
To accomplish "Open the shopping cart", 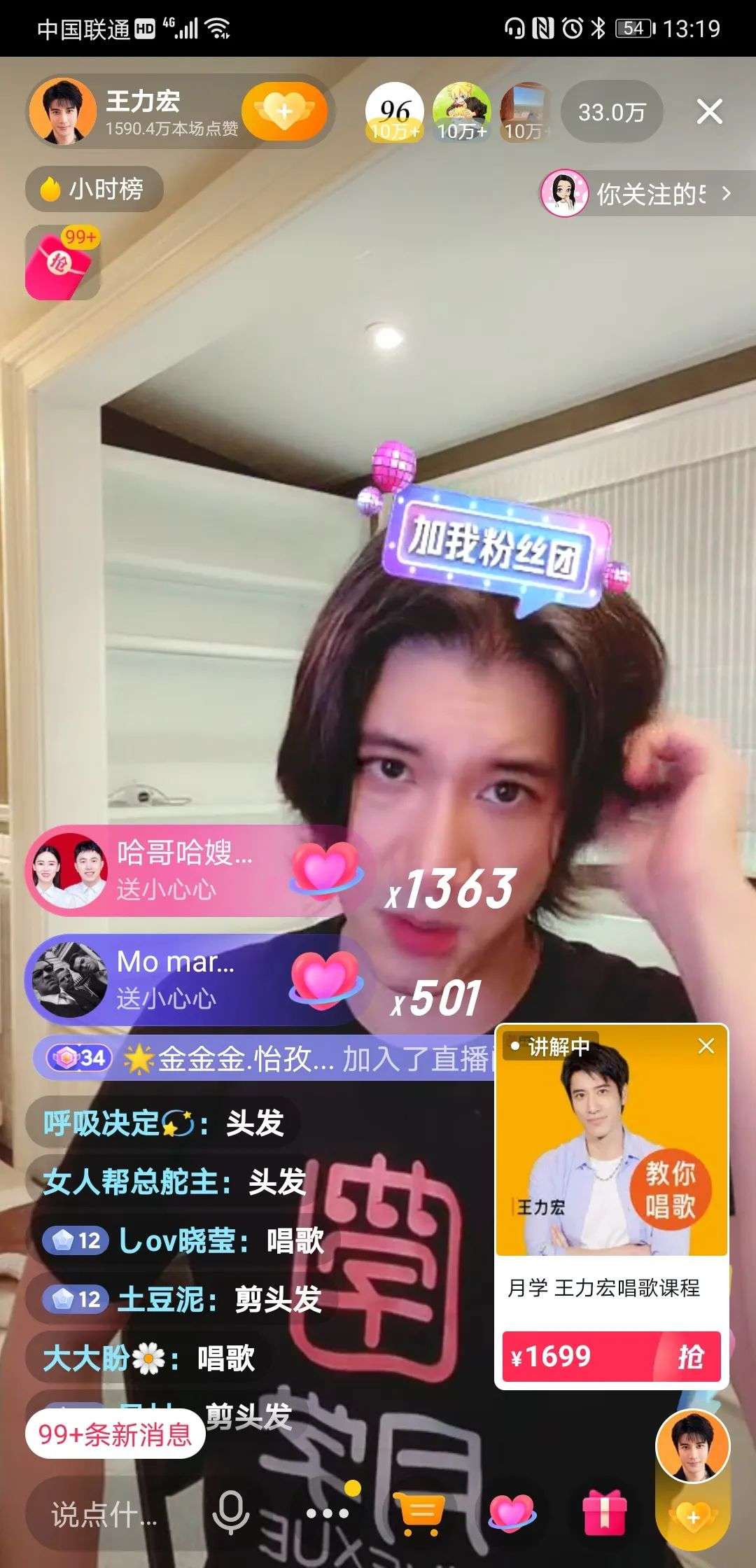I will pos(419,1514).
